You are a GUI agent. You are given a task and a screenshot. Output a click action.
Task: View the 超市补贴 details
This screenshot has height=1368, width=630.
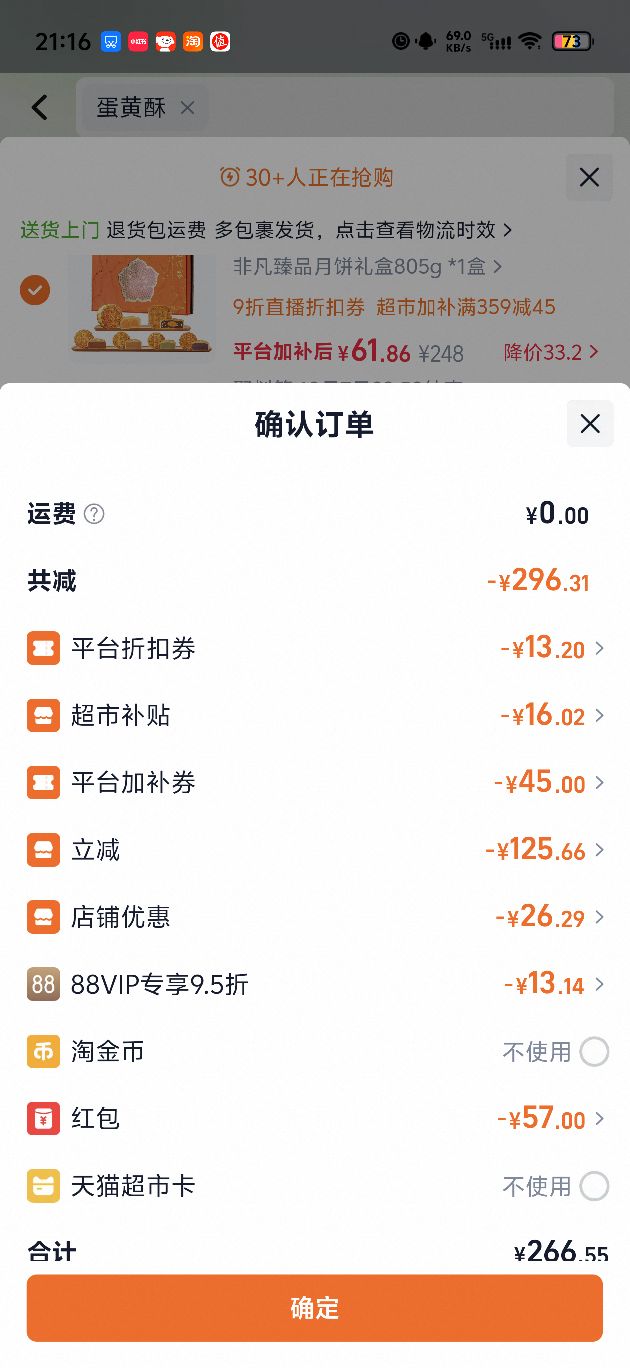[315, 715]
